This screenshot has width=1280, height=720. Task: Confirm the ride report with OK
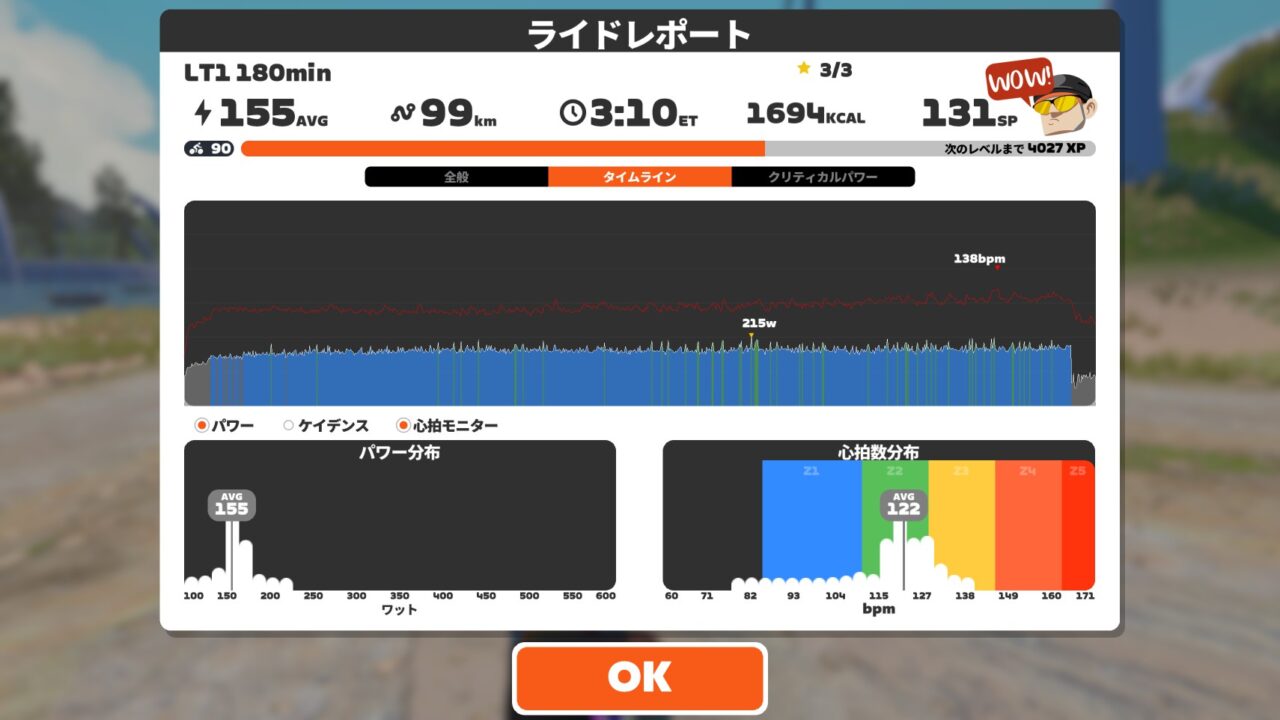[639, 677]
